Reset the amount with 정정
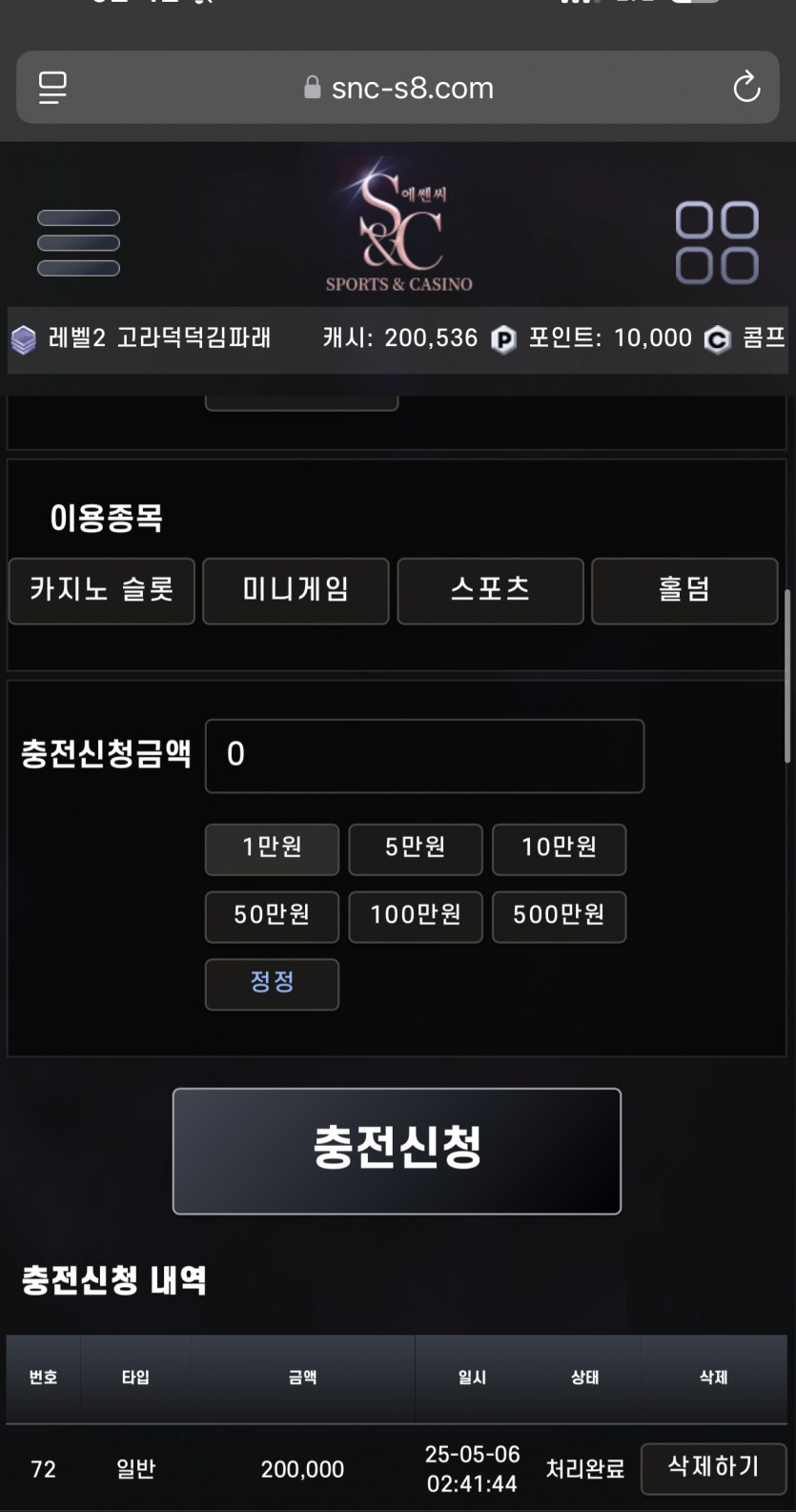796x1512 pixels. click(x=272, y=983)
